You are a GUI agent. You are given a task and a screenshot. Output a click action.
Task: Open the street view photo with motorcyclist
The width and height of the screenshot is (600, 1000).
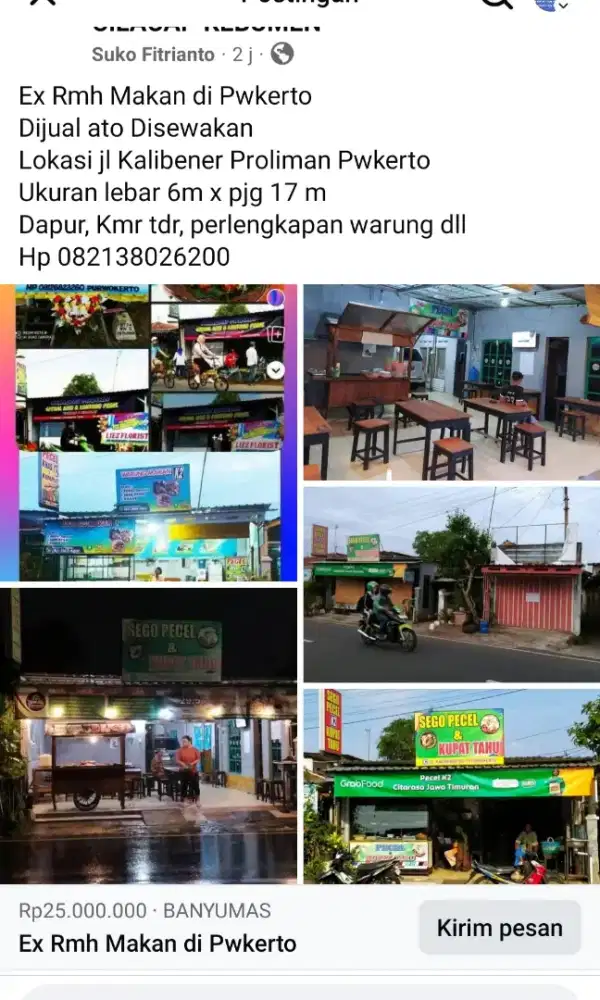coord(451,584)
